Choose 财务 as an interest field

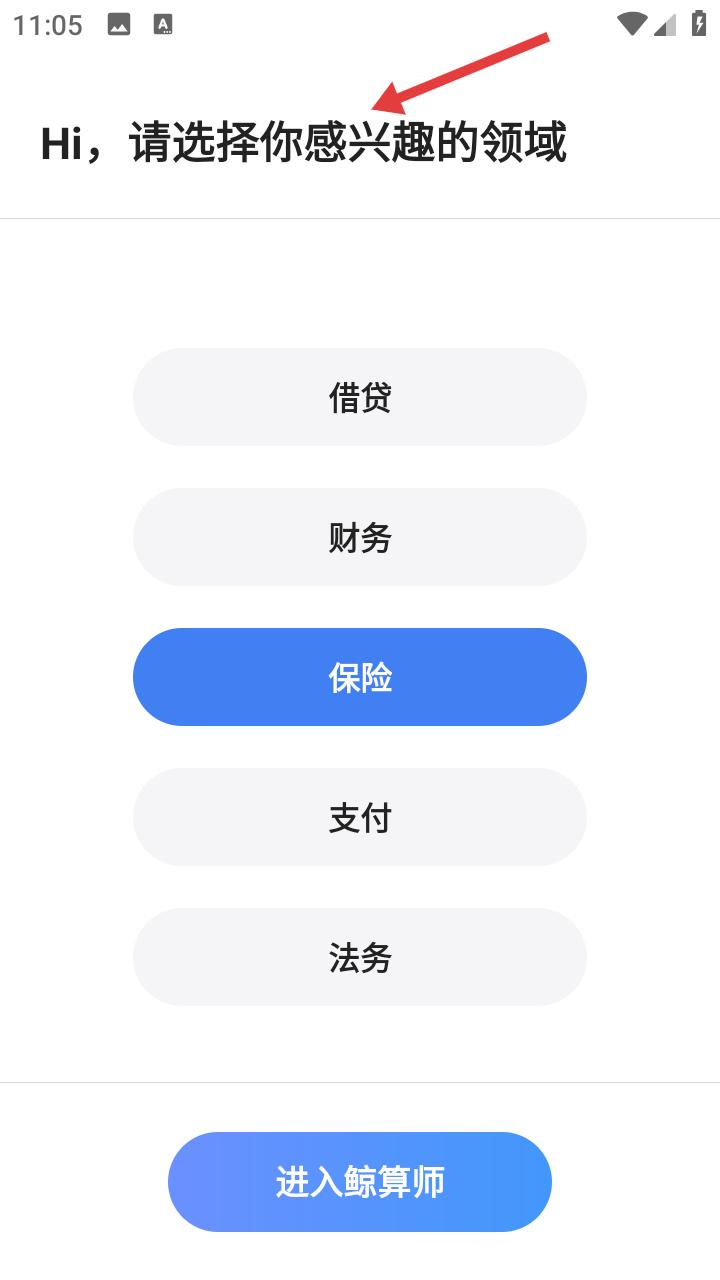[360, 537]
